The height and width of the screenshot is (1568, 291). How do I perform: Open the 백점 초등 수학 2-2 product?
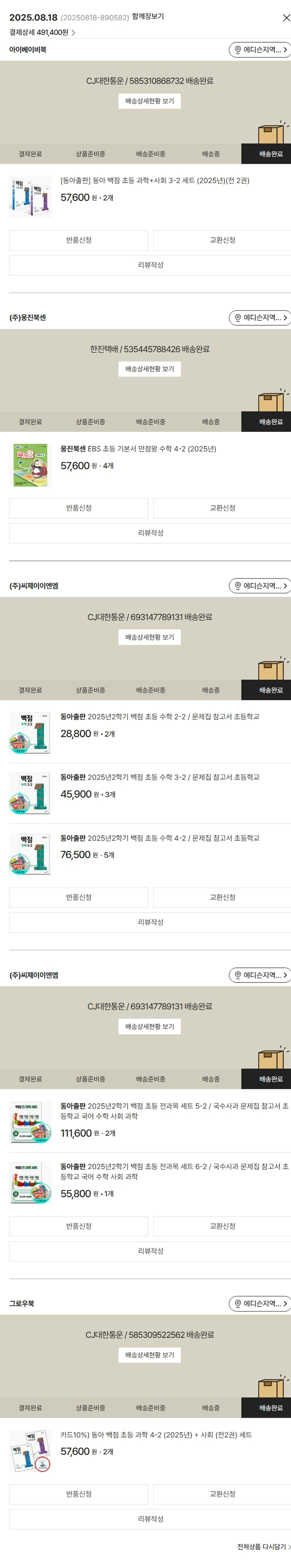coord(159,717)
